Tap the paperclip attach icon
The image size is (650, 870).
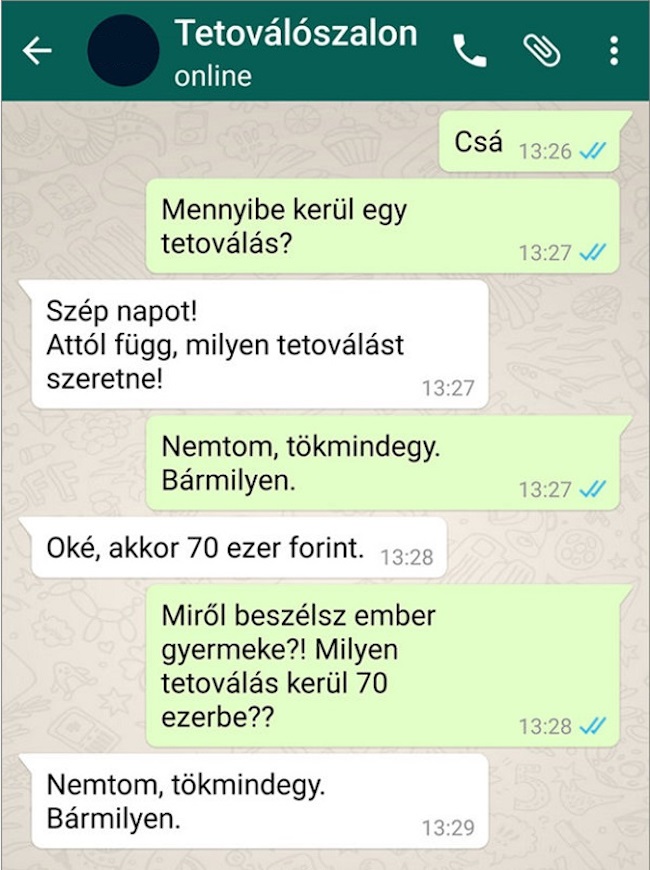click(x=542, y=51)
